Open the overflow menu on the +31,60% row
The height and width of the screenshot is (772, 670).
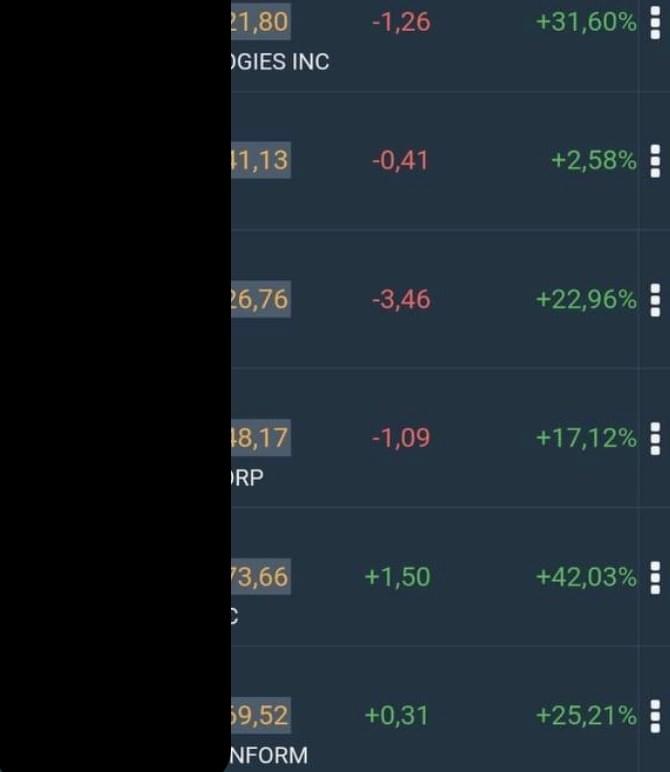click(x=655, y=22)
